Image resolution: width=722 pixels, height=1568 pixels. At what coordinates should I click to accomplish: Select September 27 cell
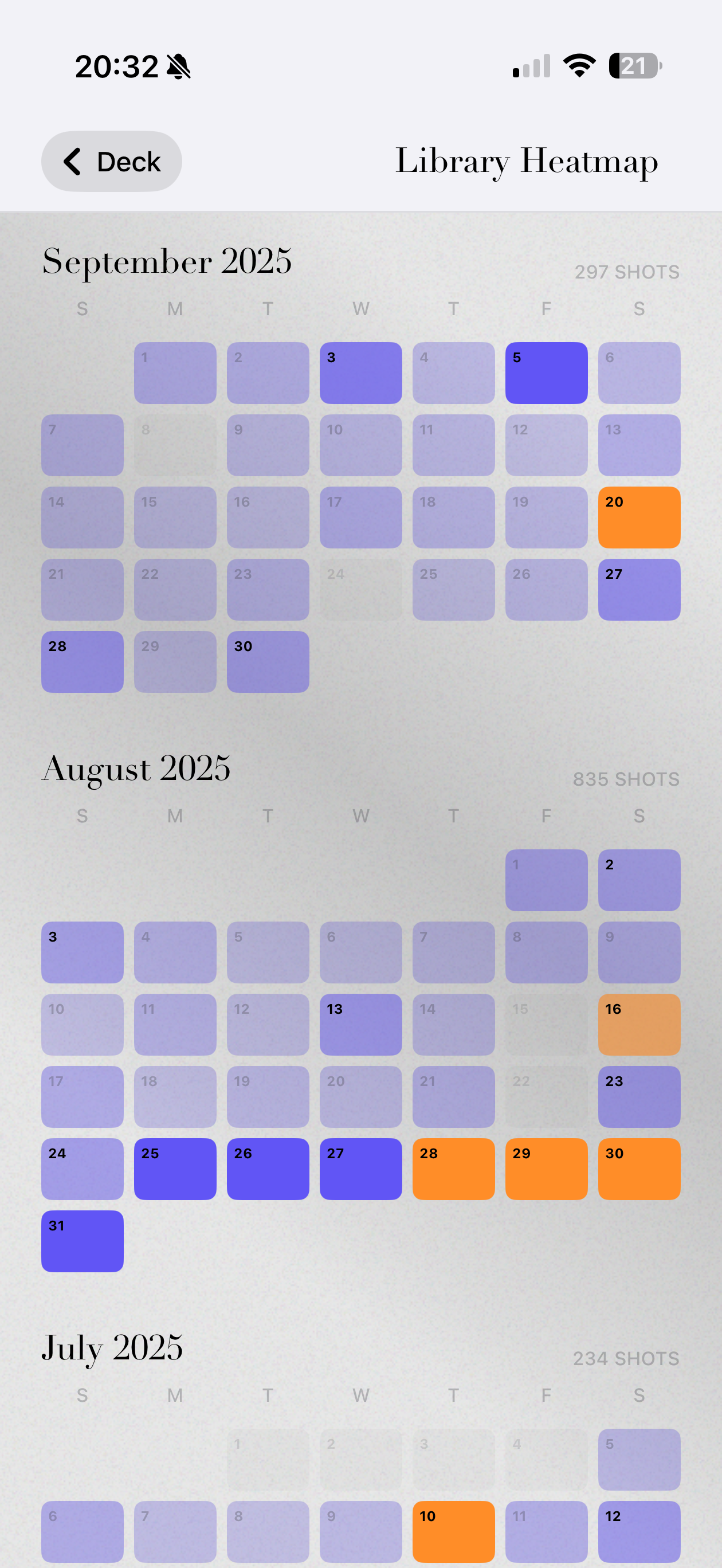[x=639, y=589]
